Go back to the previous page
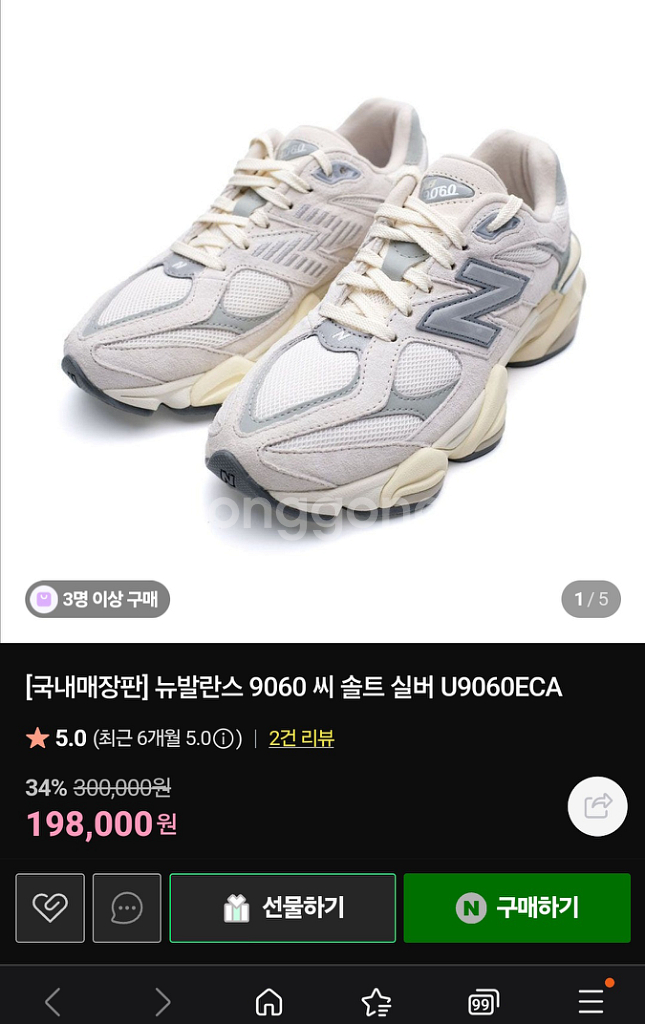 (54, 1001)
